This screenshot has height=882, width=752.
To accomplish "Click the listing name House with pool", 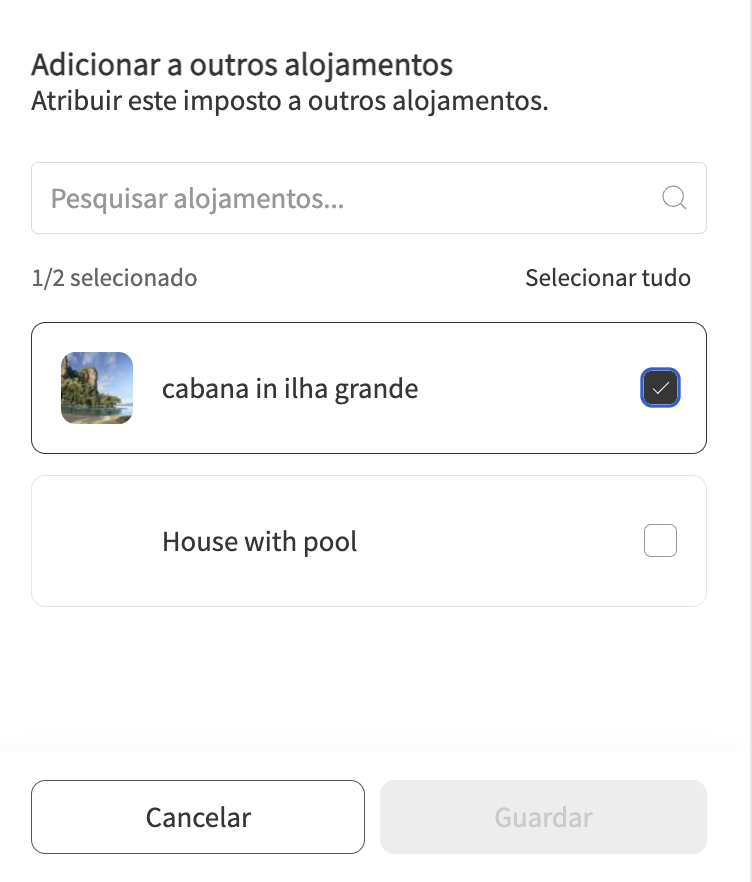I will pos(259,541).
